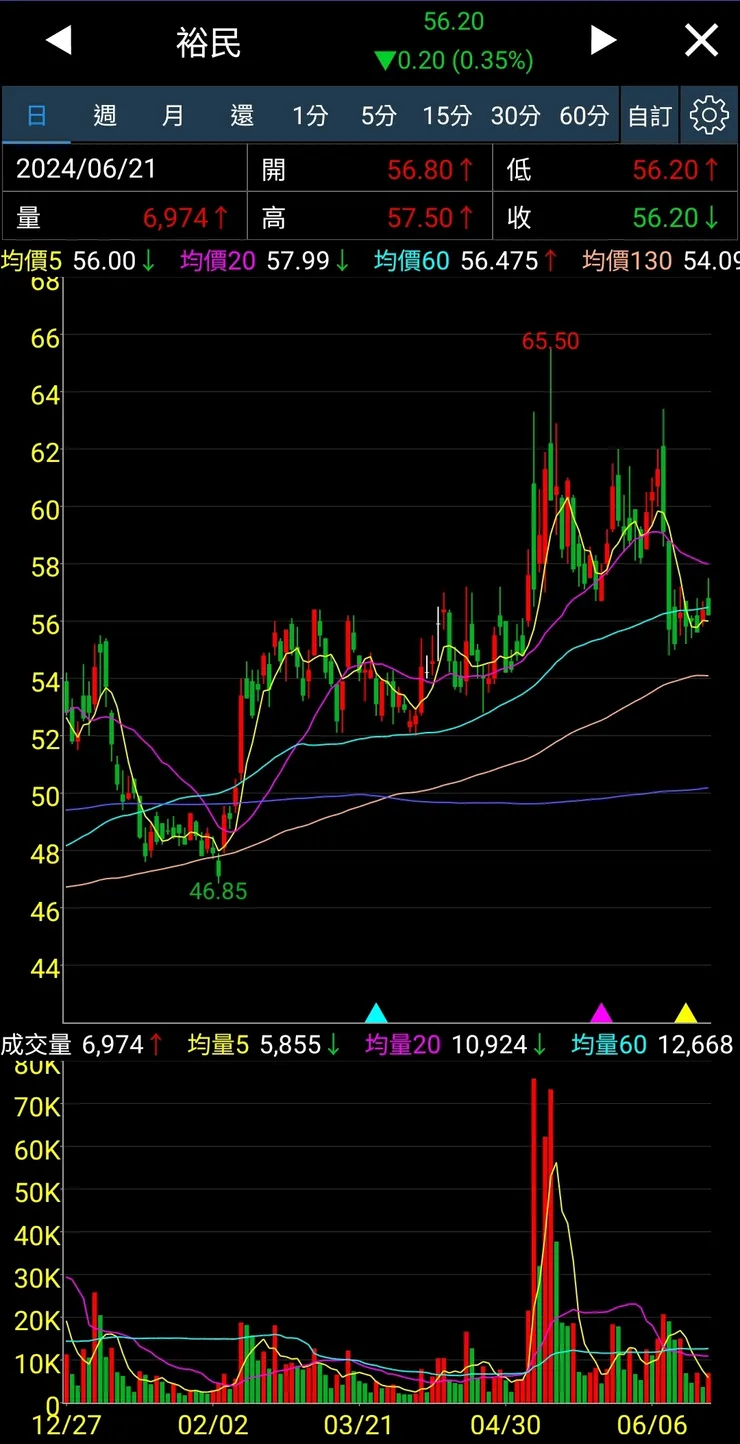Tap the yellow marker on the chart's date axis
740x1444 pixels.
coord(685,1012)
